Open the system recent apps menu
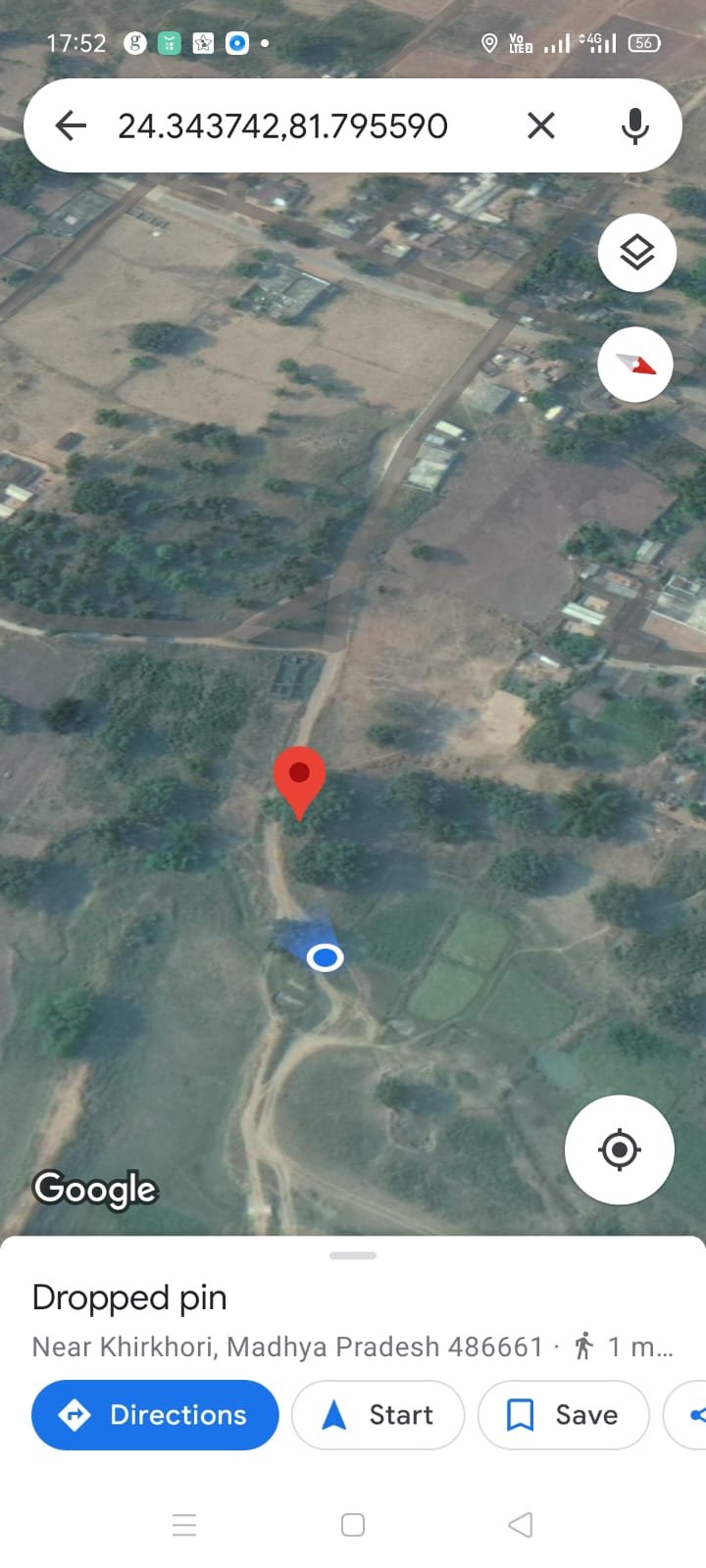This screenshot has width=706, height=1568. [184, 1525]
